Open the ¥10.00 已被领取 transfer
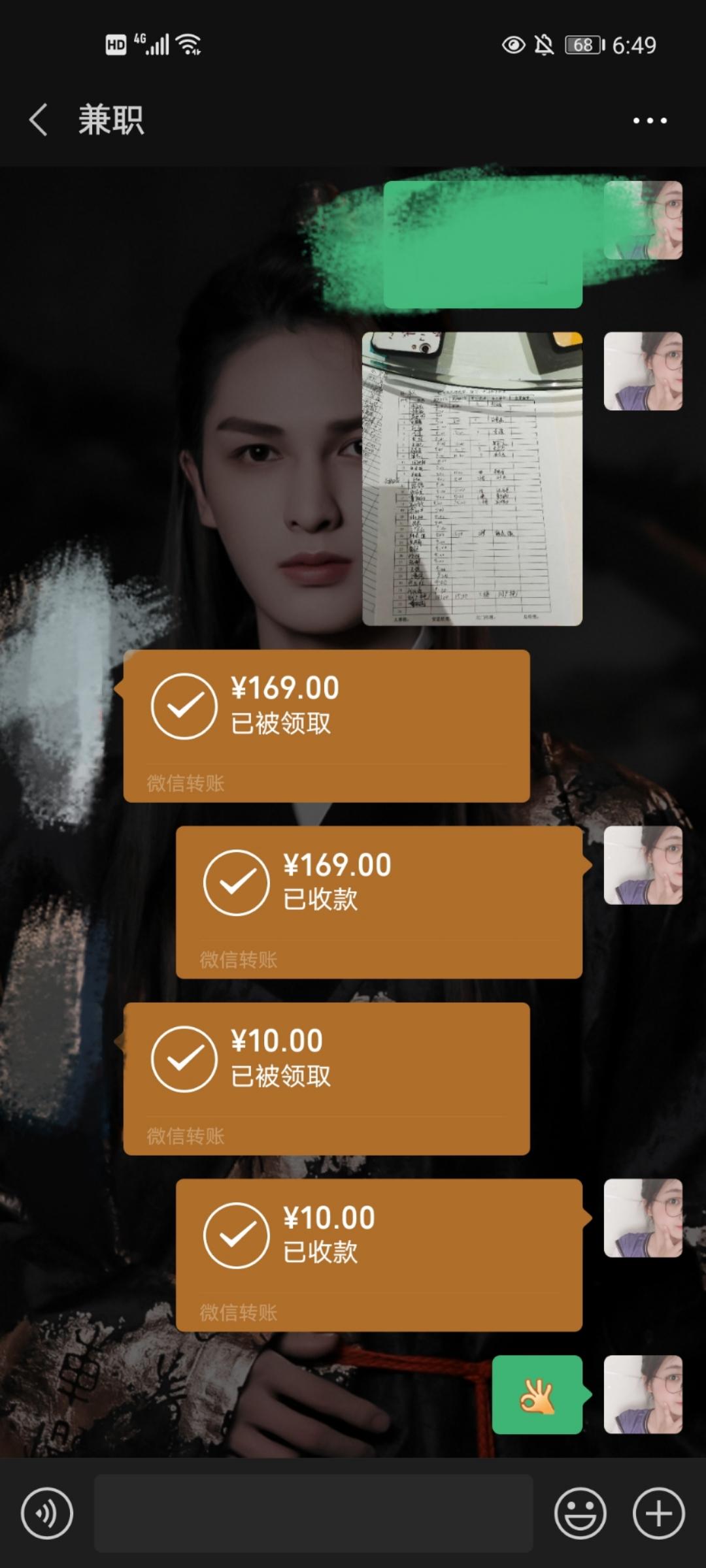 pyautogui.click(x=326, y=1078)
